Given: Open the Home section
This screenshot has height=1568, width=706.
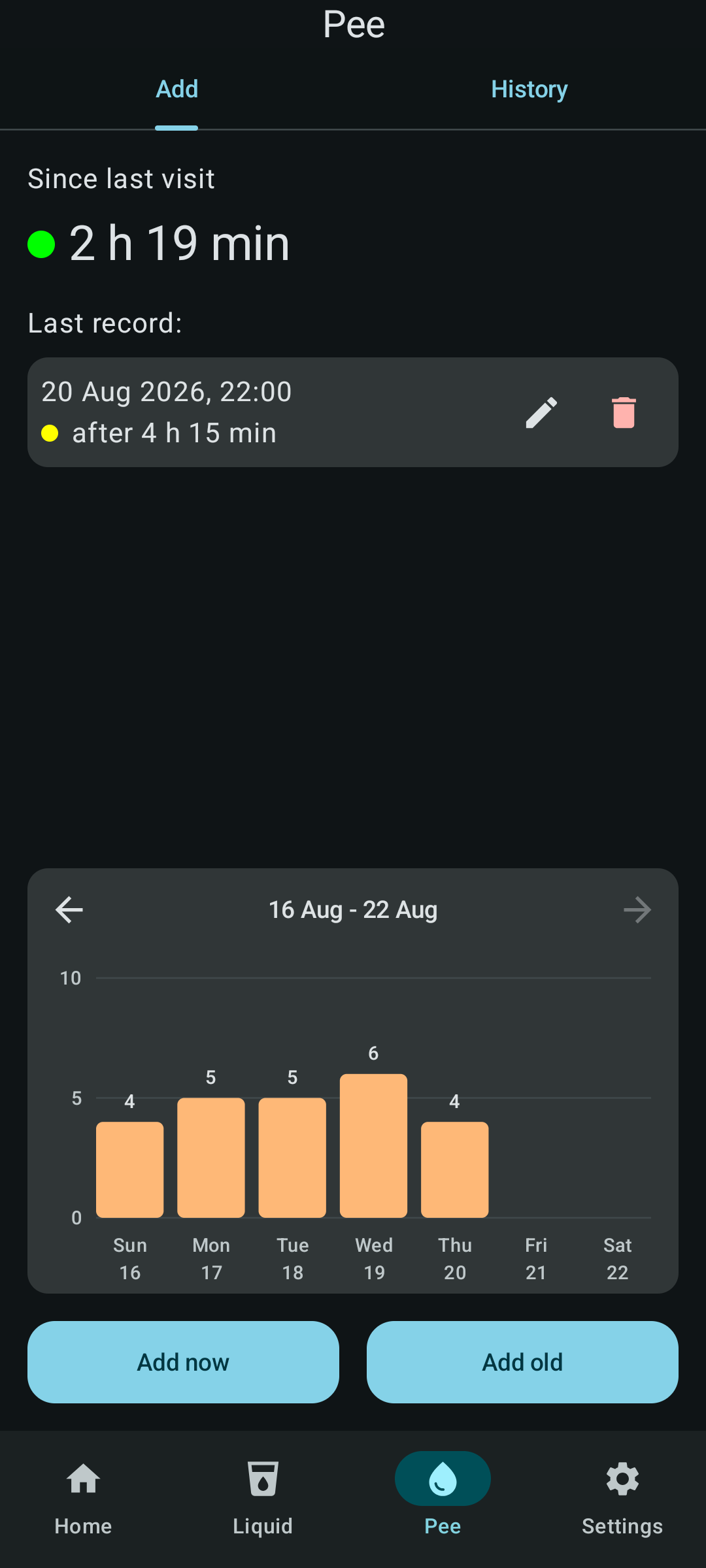Looking at the screenshot, I should click(x=83, y=1497).
